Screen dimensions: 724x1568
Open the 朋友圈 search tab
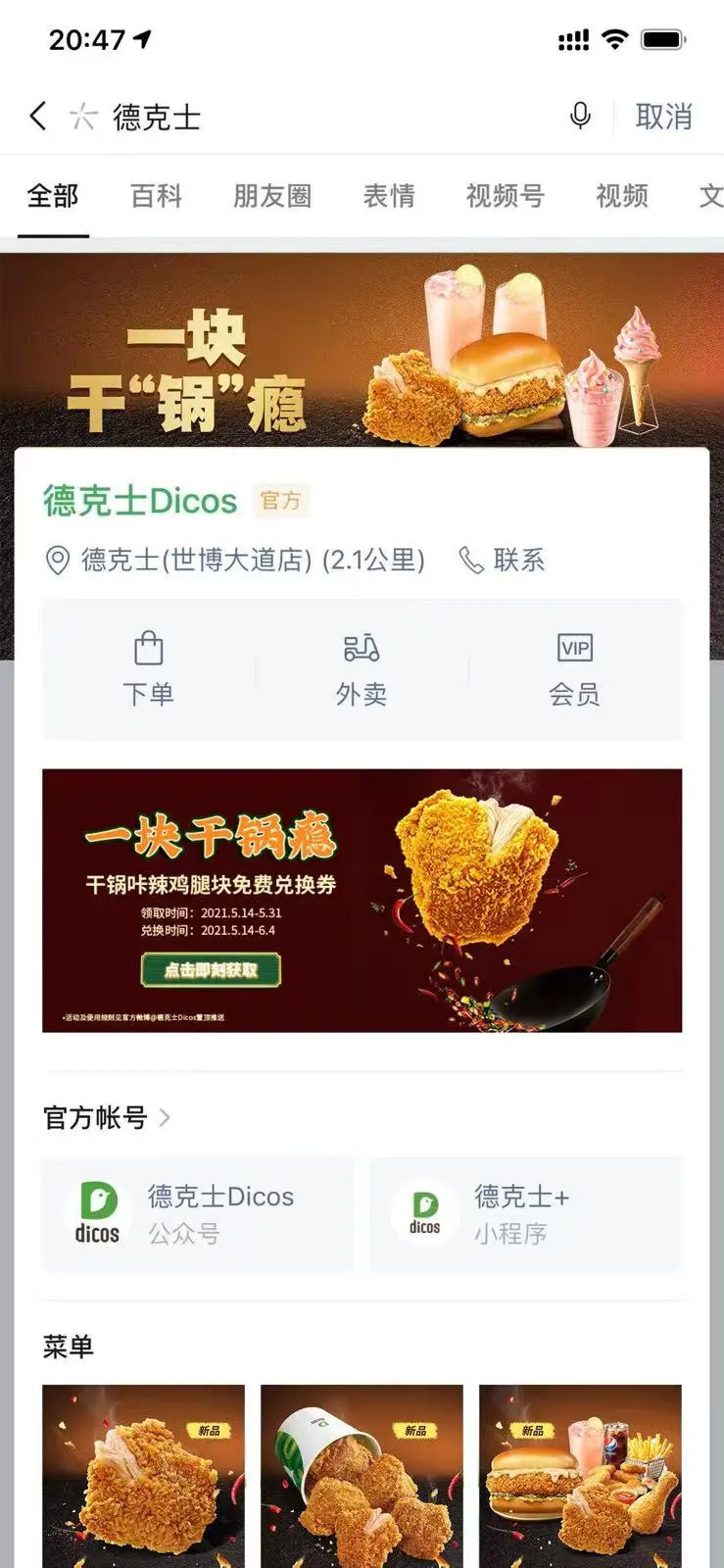pyautogui.click(x=271, y=196)
